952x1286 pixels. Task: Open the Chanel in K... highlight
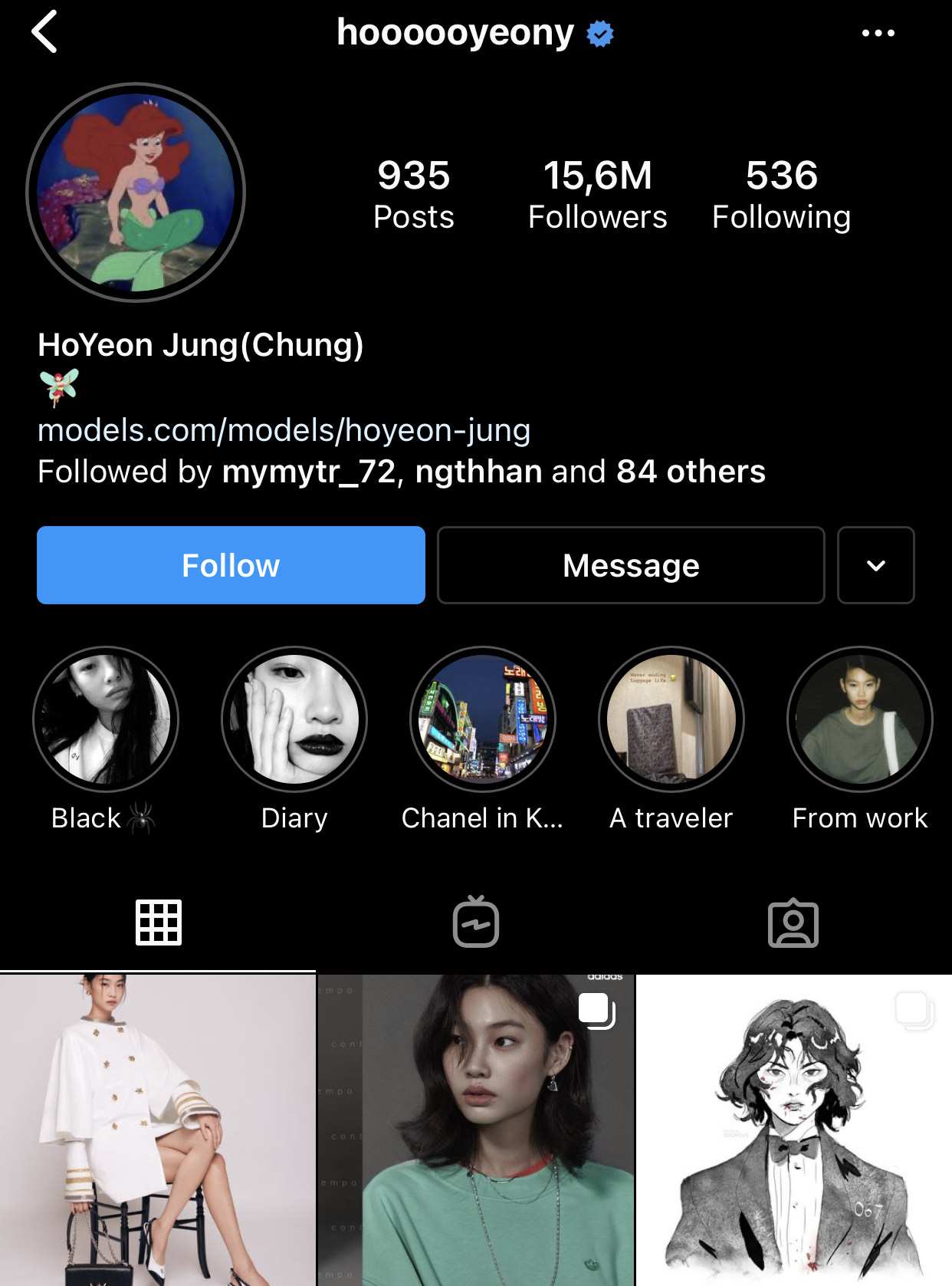[483, 719]
